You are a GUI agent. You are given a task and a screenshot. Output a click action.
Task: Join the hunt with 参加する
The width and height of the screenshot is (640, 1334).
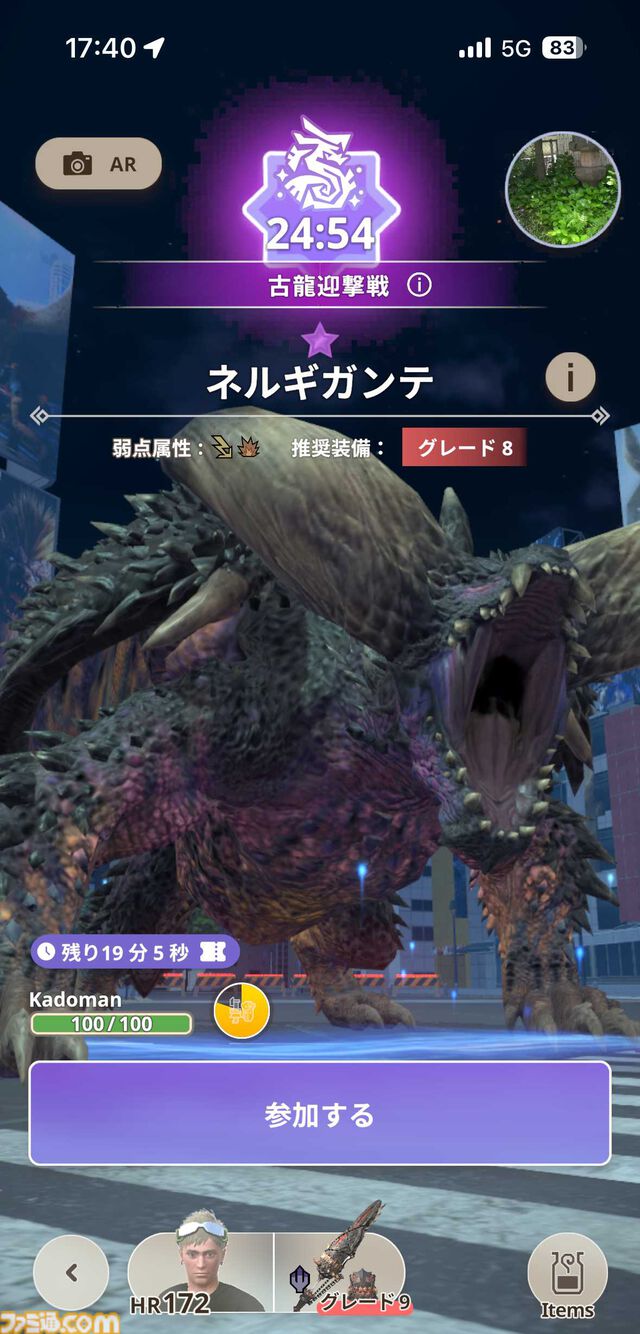pyautogui.click(x=320, y=1114)
